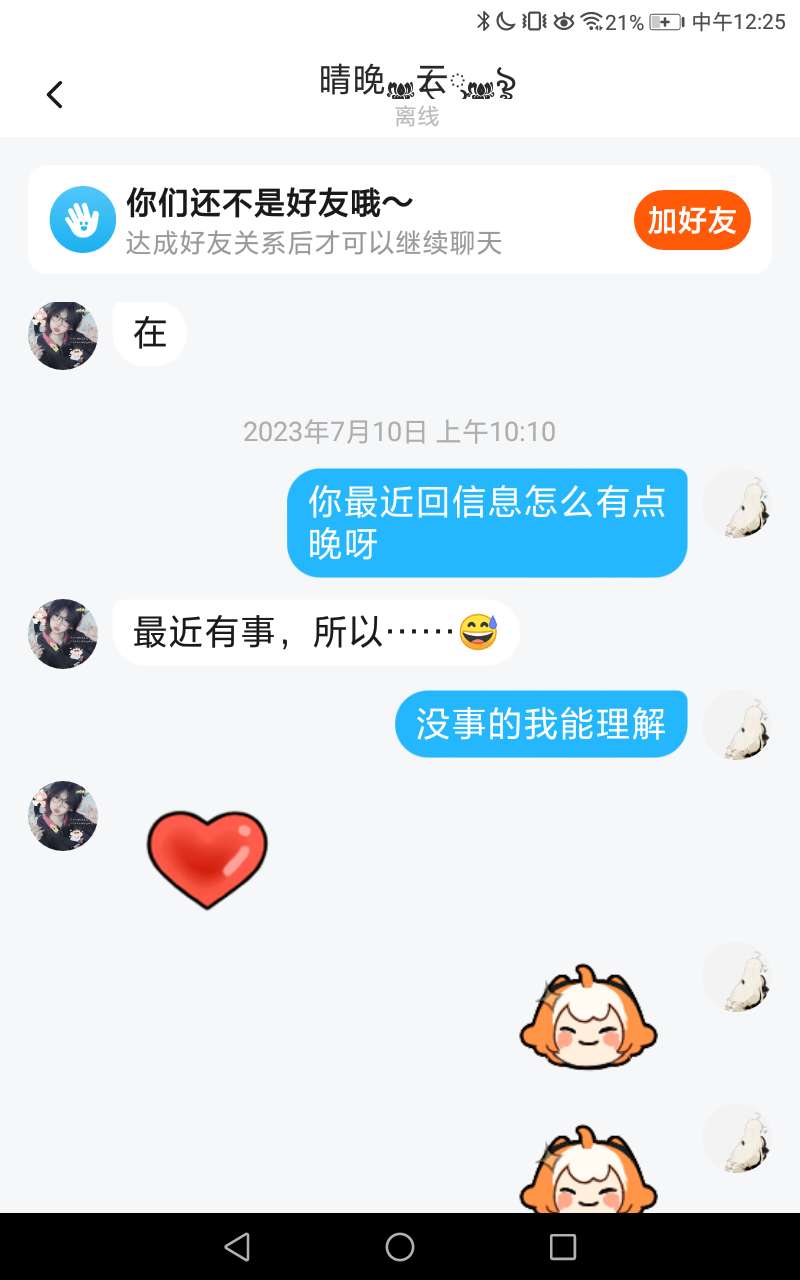Open sender's avatar beside the 在 message
Viewport: 800px width, 1280px height.
(x=63, y=336)
